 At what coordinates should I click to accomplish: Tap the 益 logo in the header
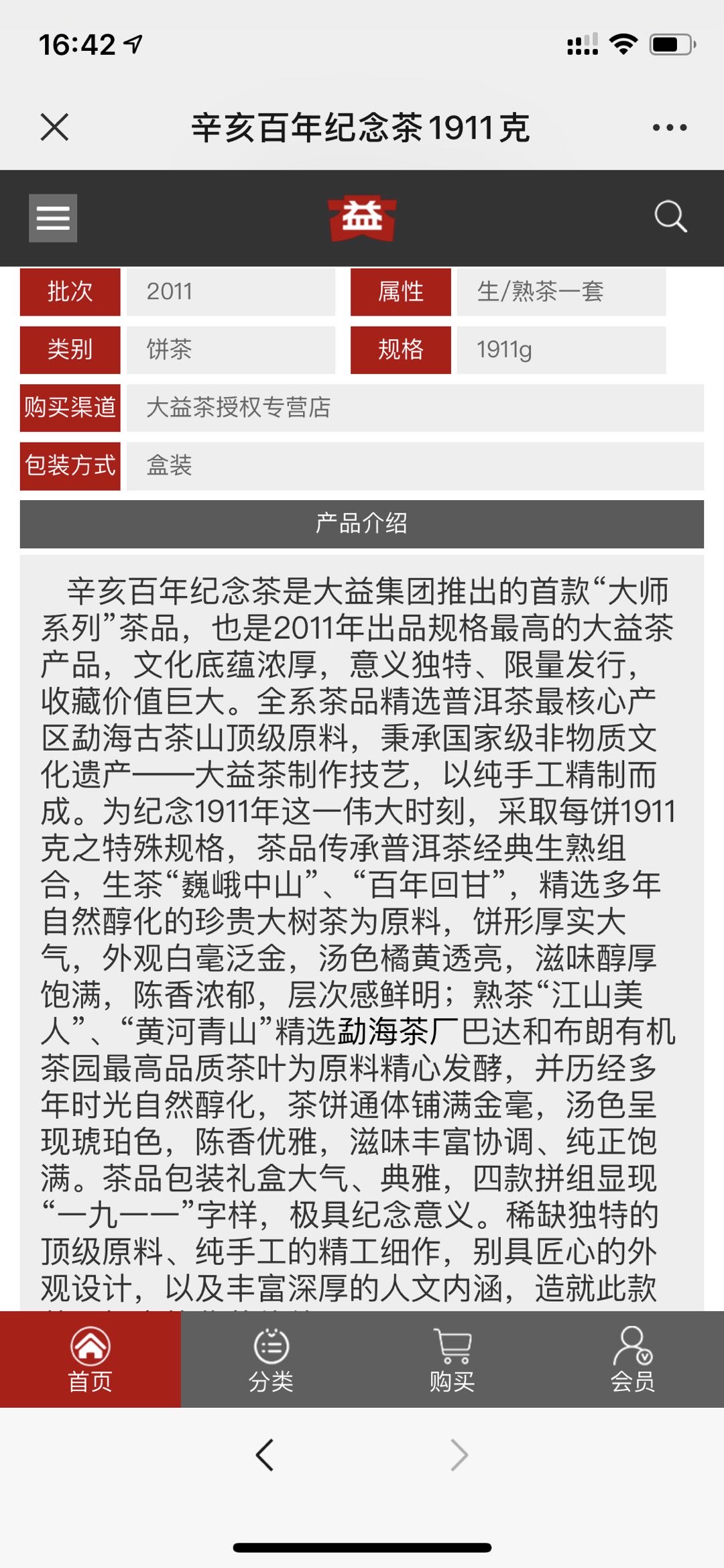tap(362, 218)
